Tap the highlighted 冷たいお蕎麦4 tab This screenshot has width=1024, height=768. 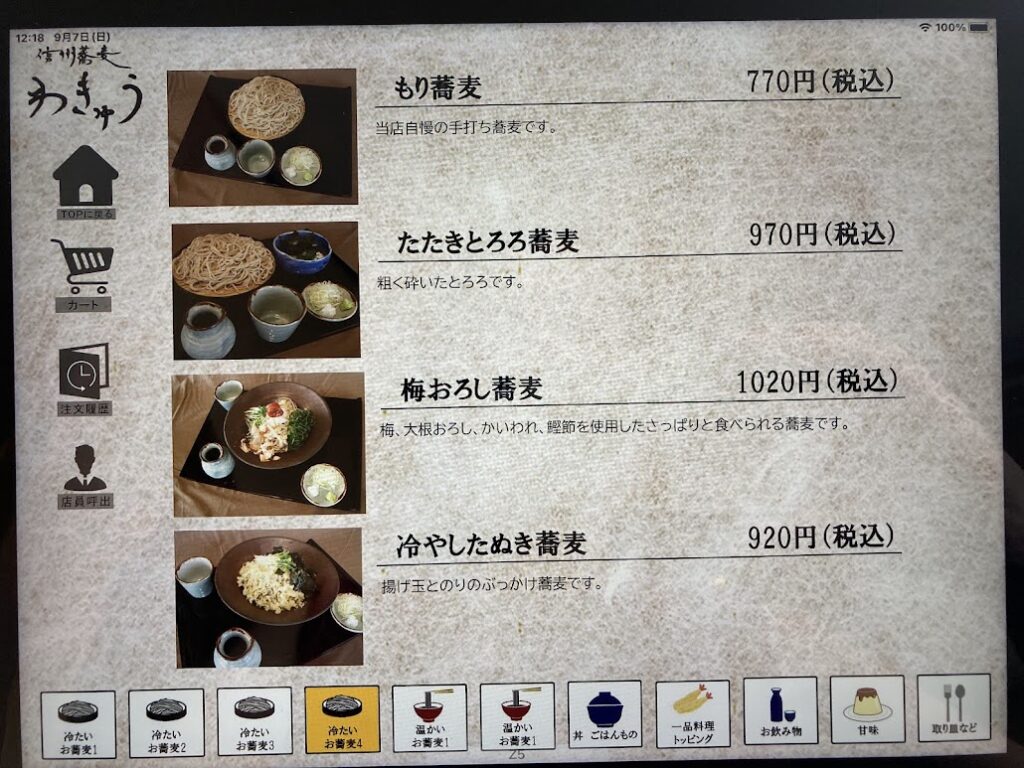342,719
